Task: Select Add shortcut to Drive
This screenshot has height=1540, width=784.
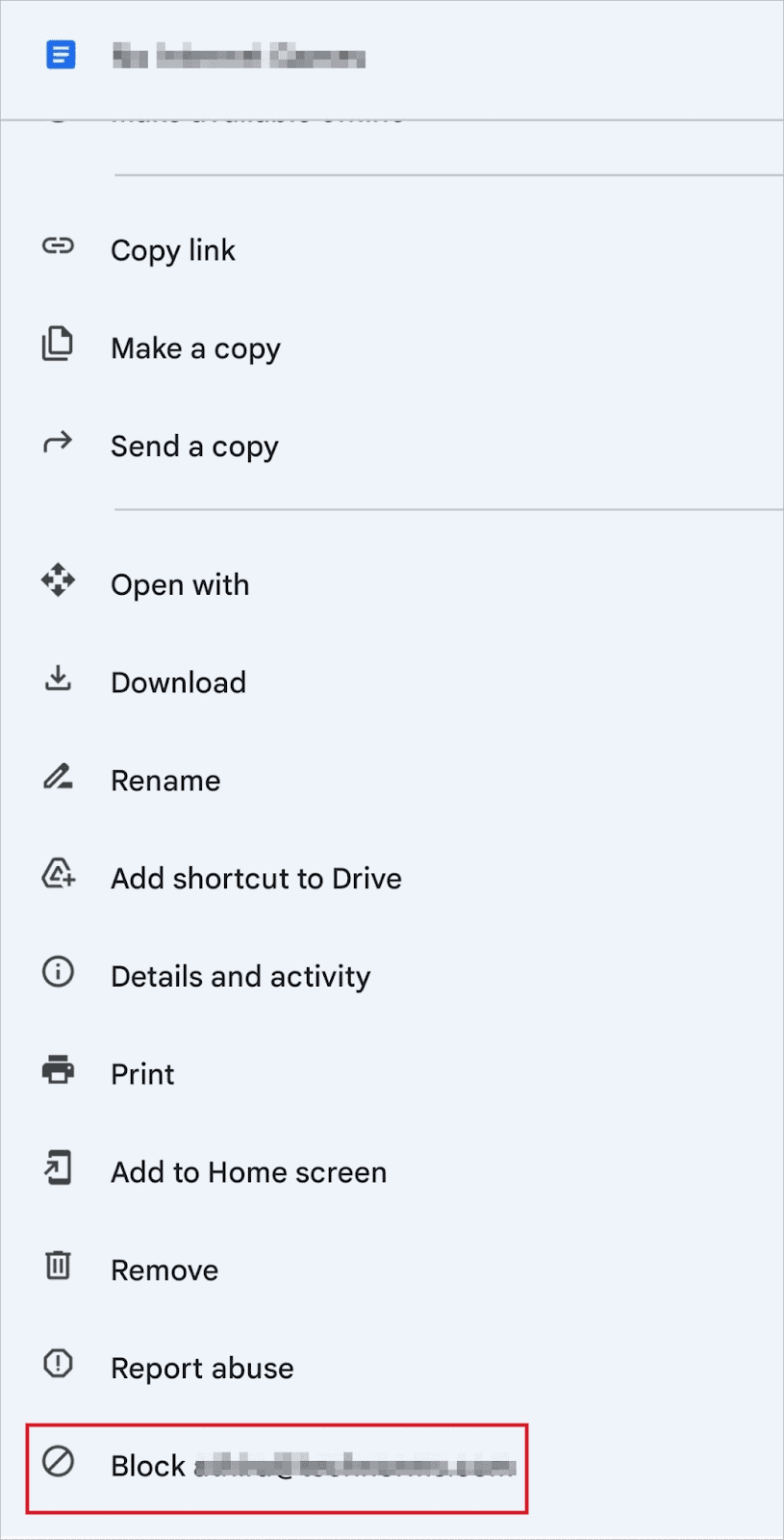Action: 392,879
